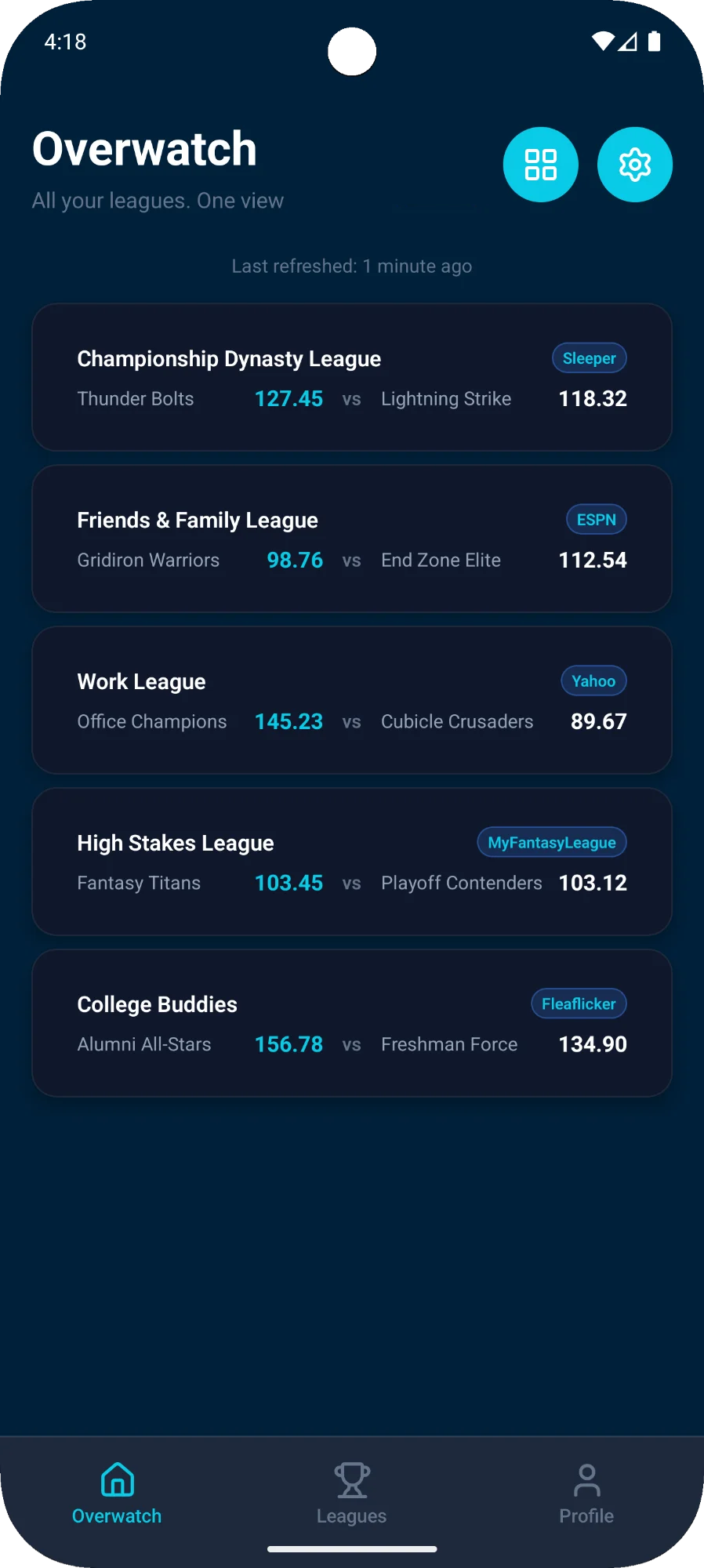Click the Yahoo platform badge
Screen dimensions: 704x1568
(593, 681)
